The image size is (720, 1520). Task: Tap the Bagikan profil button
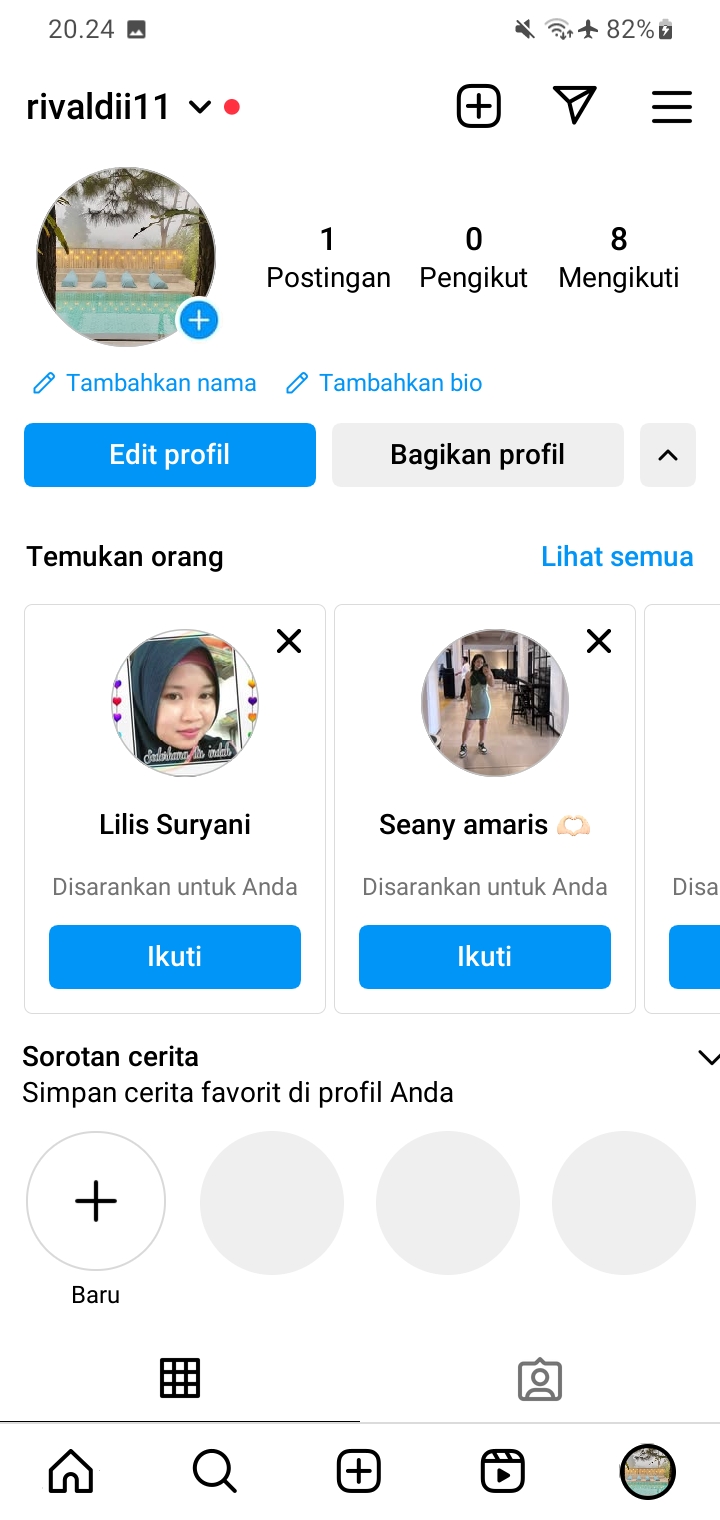477,455
